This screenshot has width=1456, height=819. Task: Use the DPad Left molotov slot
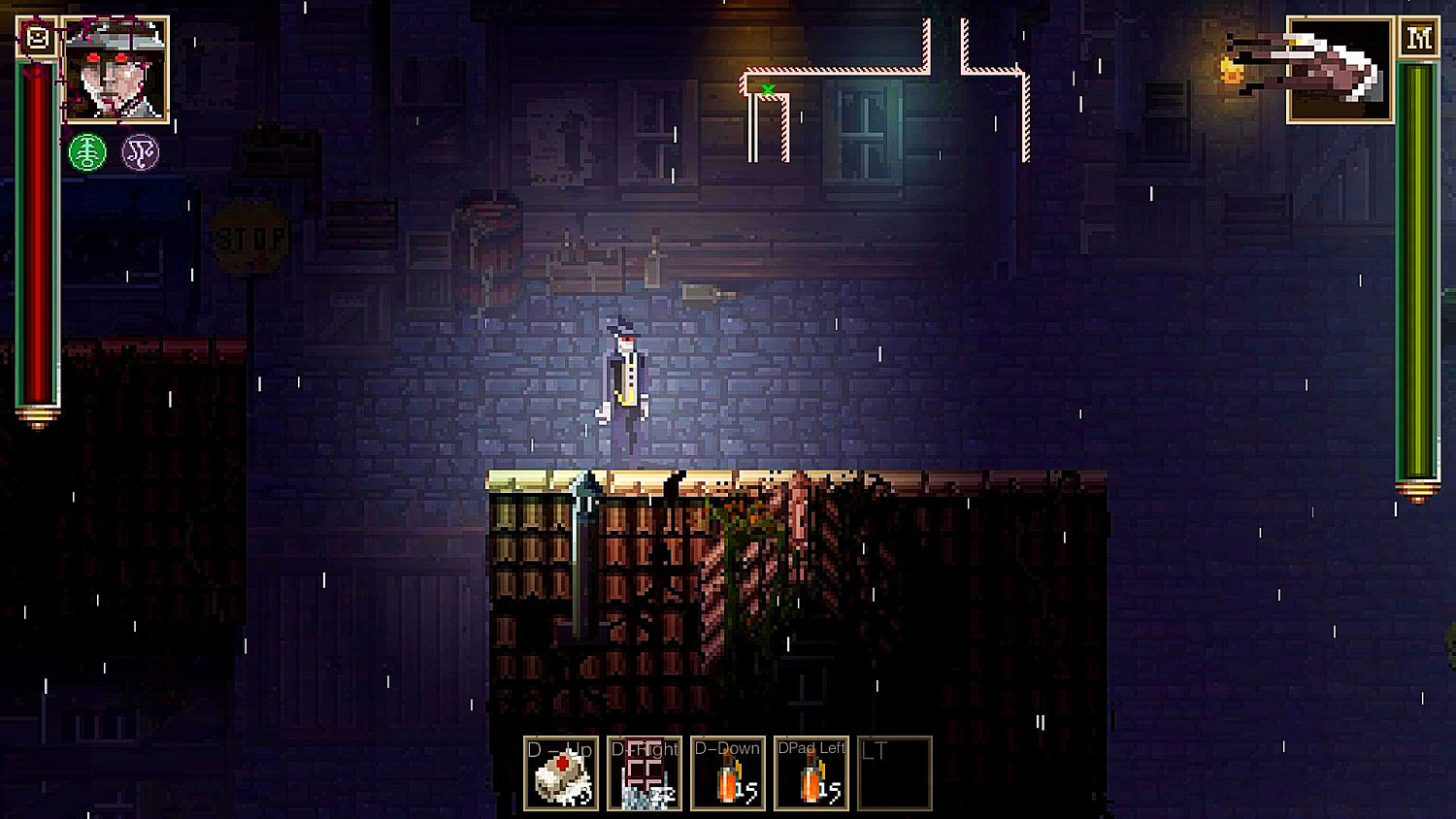tap(811, 773)
